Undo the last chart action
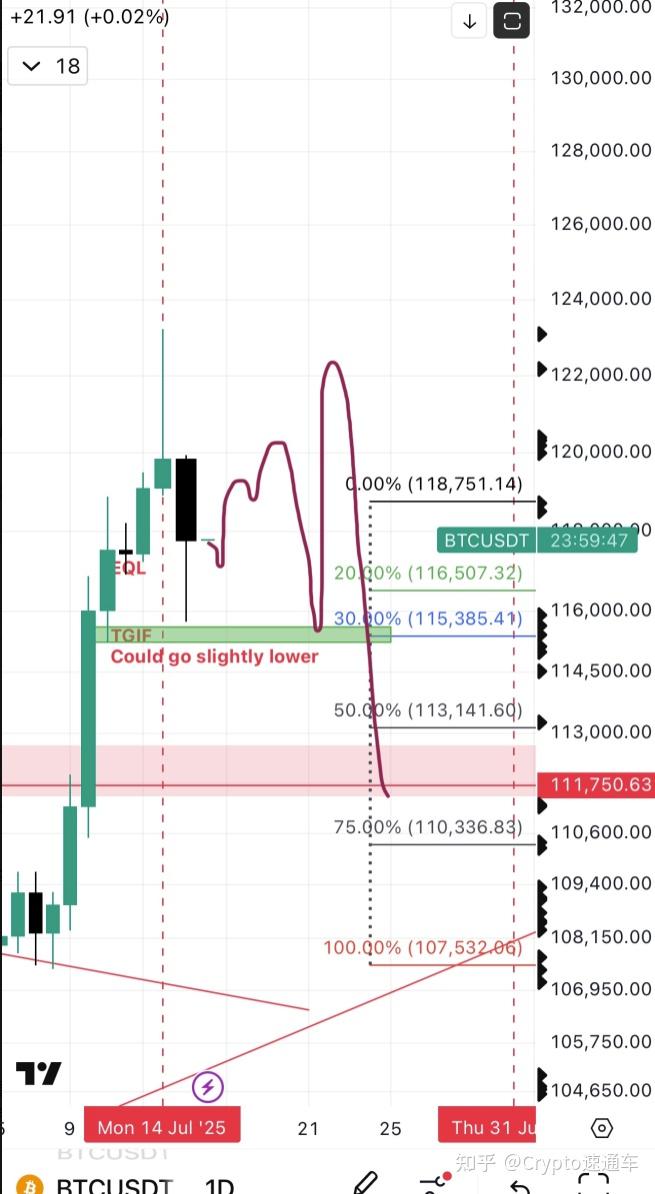 click(520, 1185)
